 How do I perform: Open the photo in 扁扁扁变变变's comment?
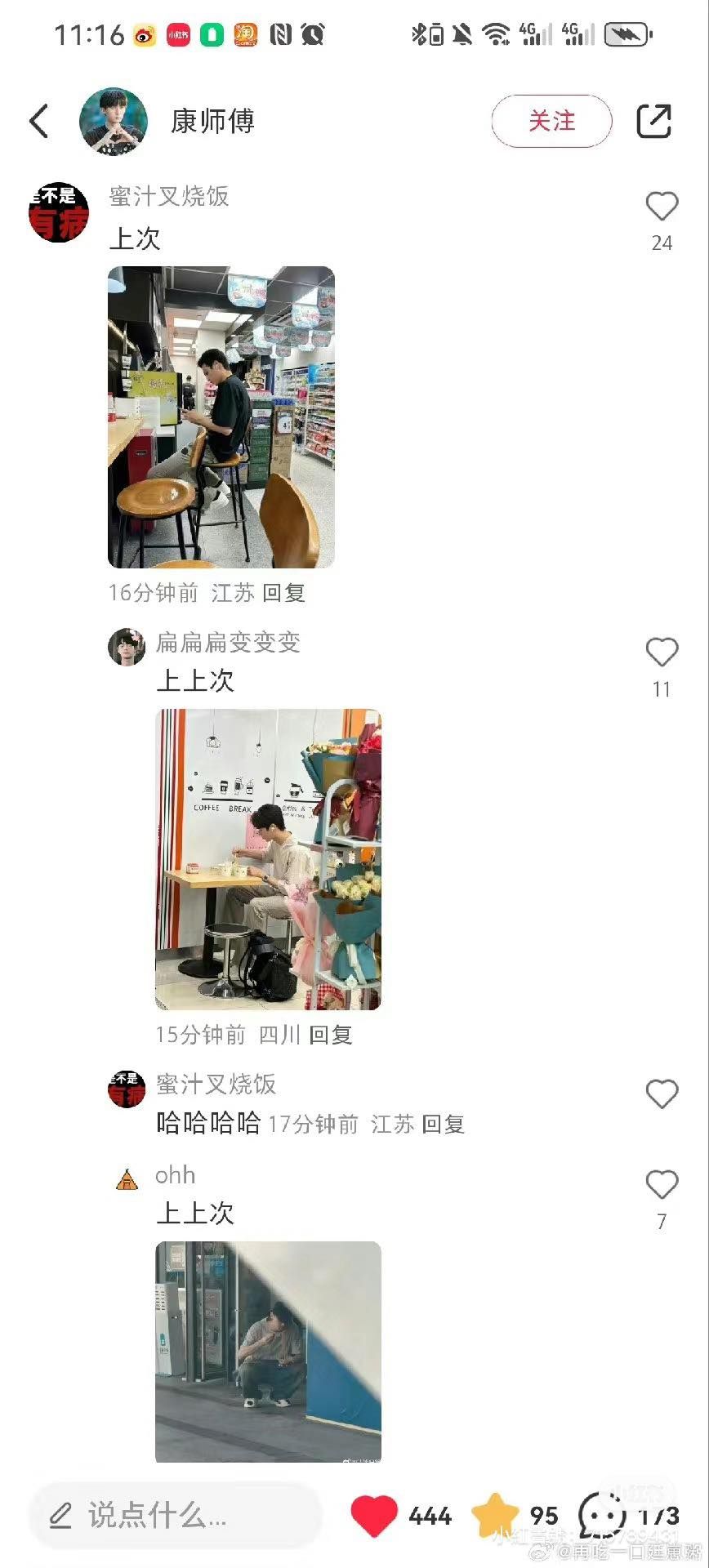click(x=268, y=859)
